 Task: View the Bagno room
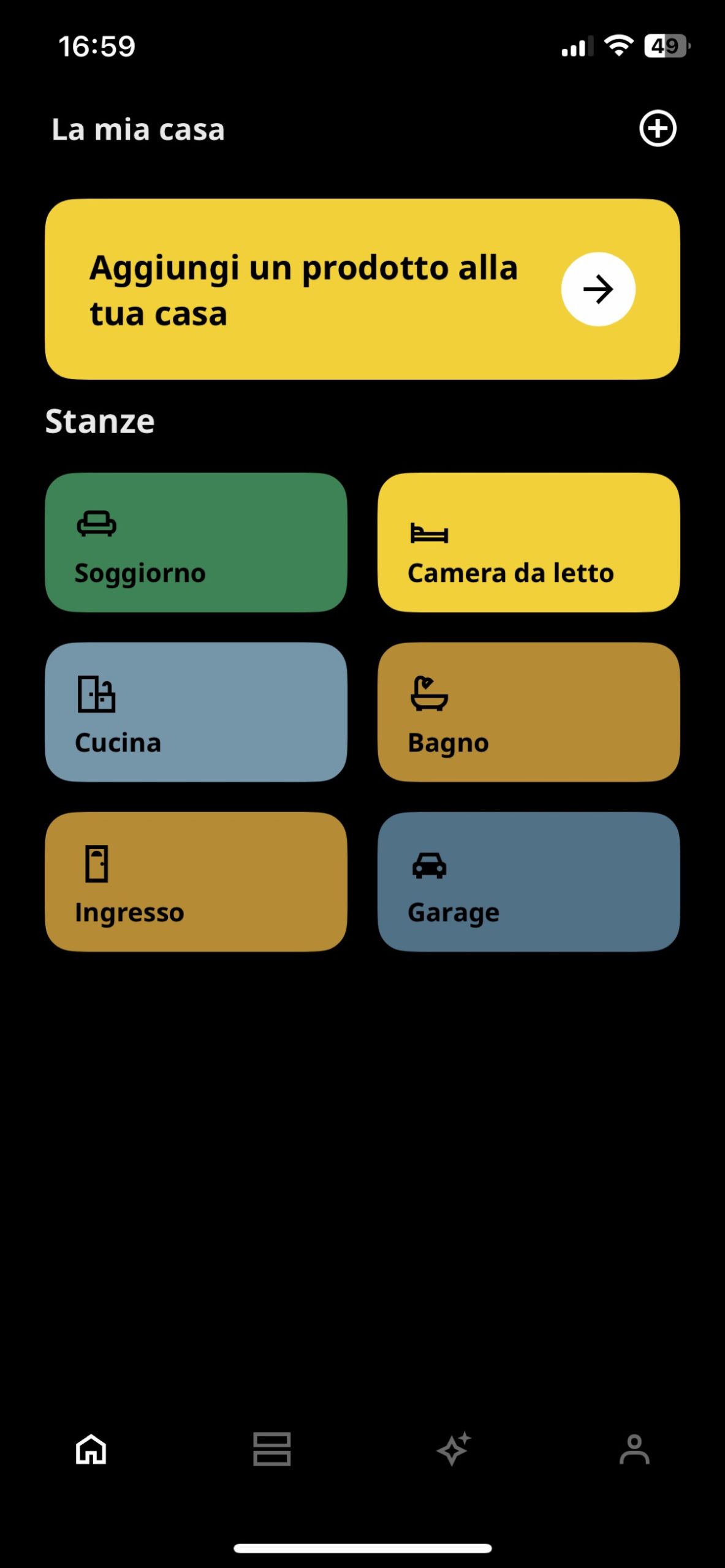[x=528, y=712]
